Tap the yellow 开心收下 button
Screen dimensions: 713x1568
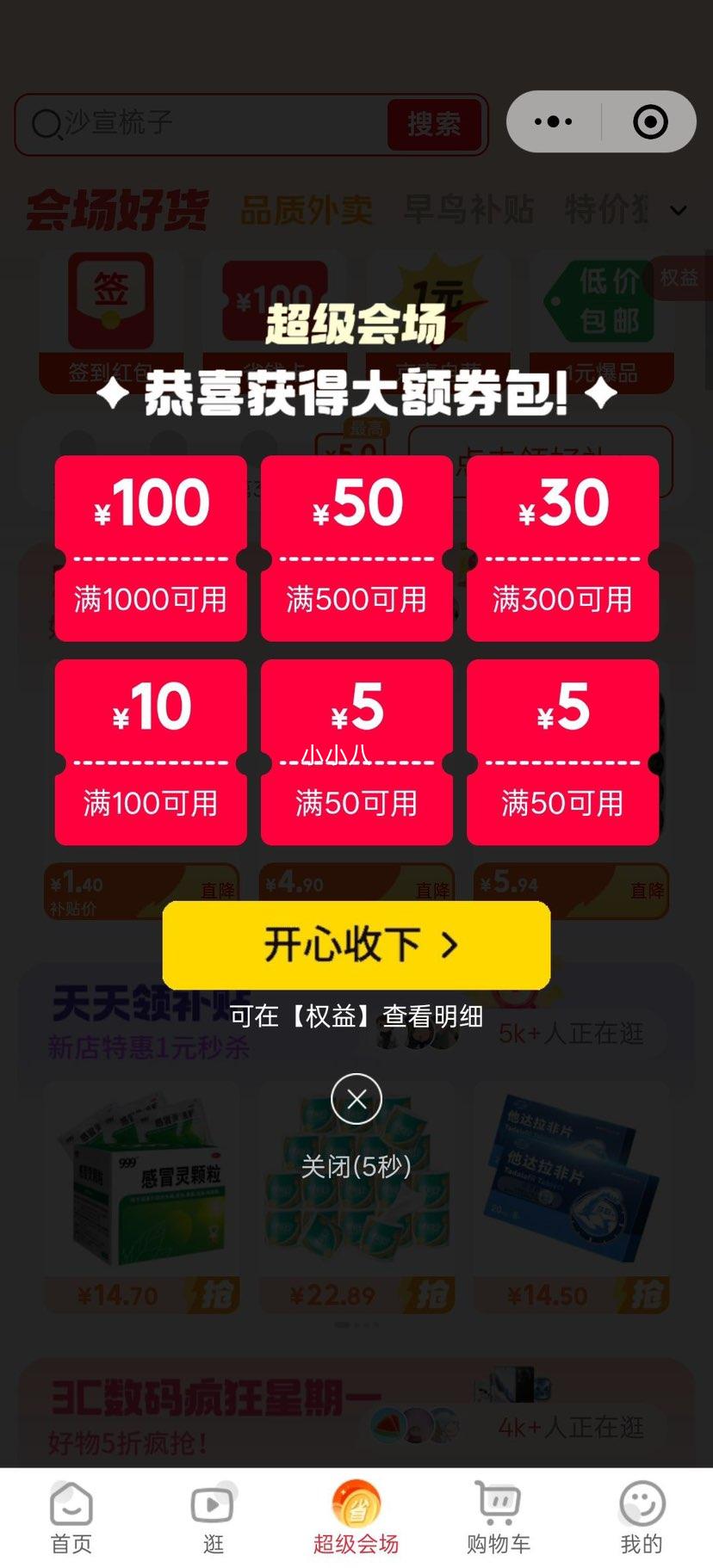[x=356, y=945]
